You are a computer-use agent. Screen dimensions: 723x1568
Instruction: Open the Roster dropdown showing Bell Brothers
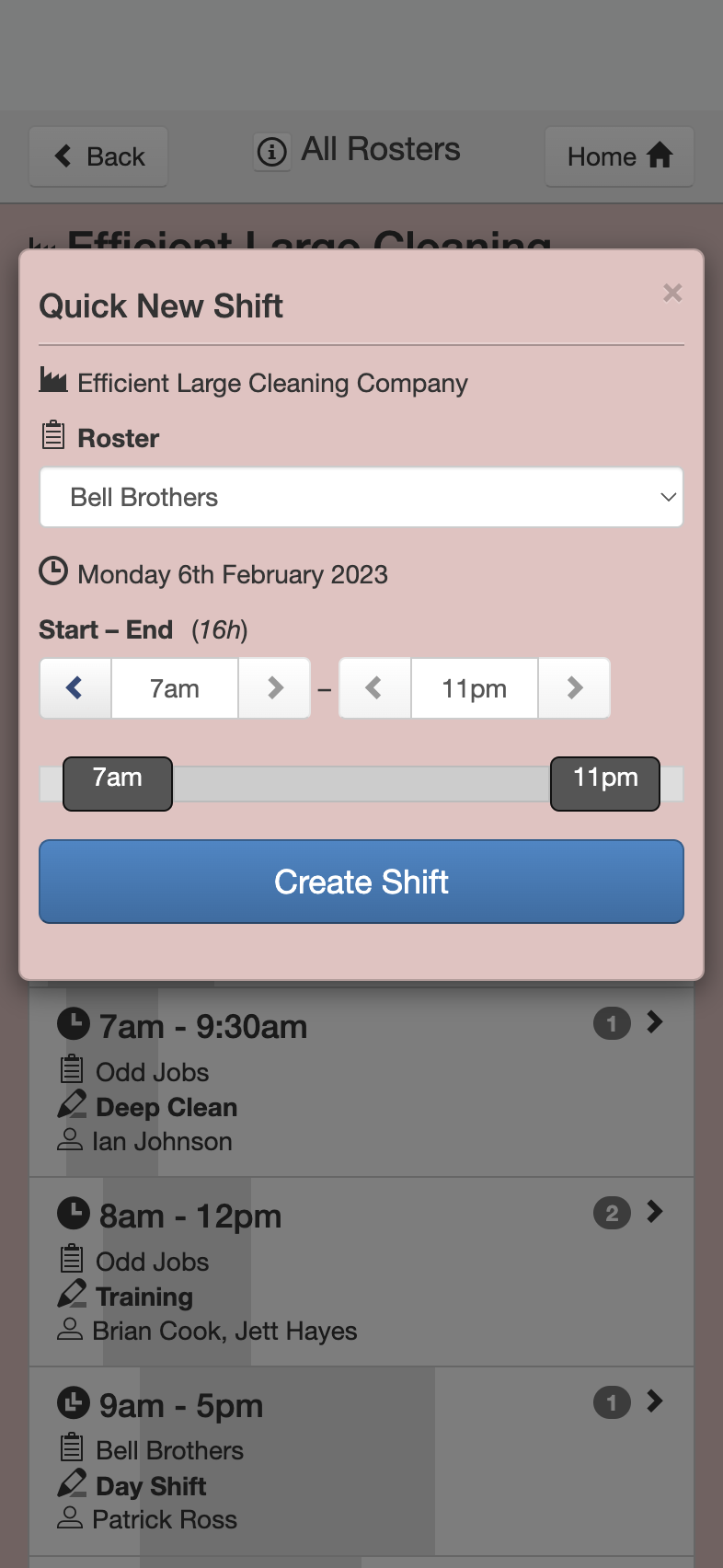(x=361, y=497)
